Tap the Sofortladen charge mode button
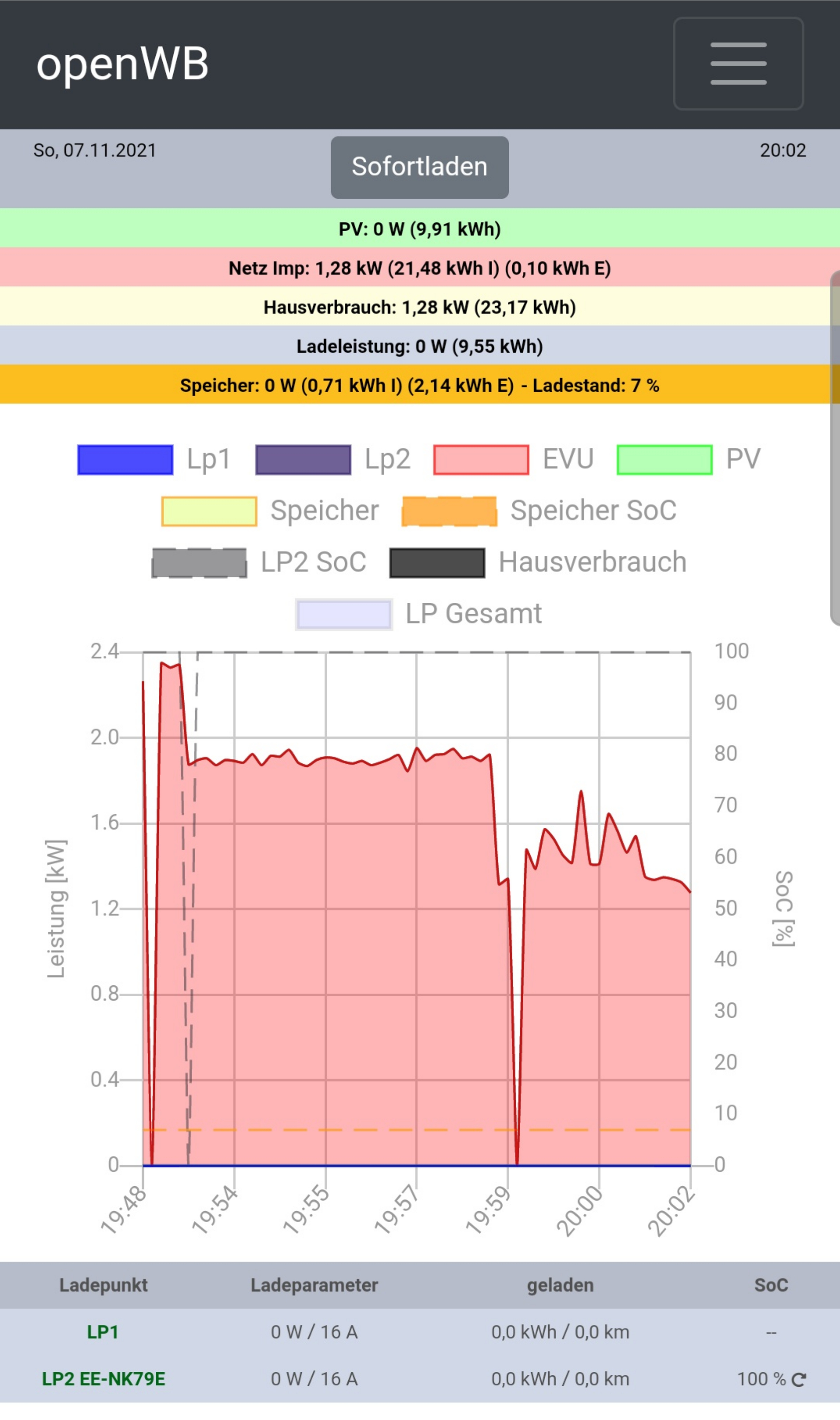The height and width of the screenshot is (1420, 840). 420,167
